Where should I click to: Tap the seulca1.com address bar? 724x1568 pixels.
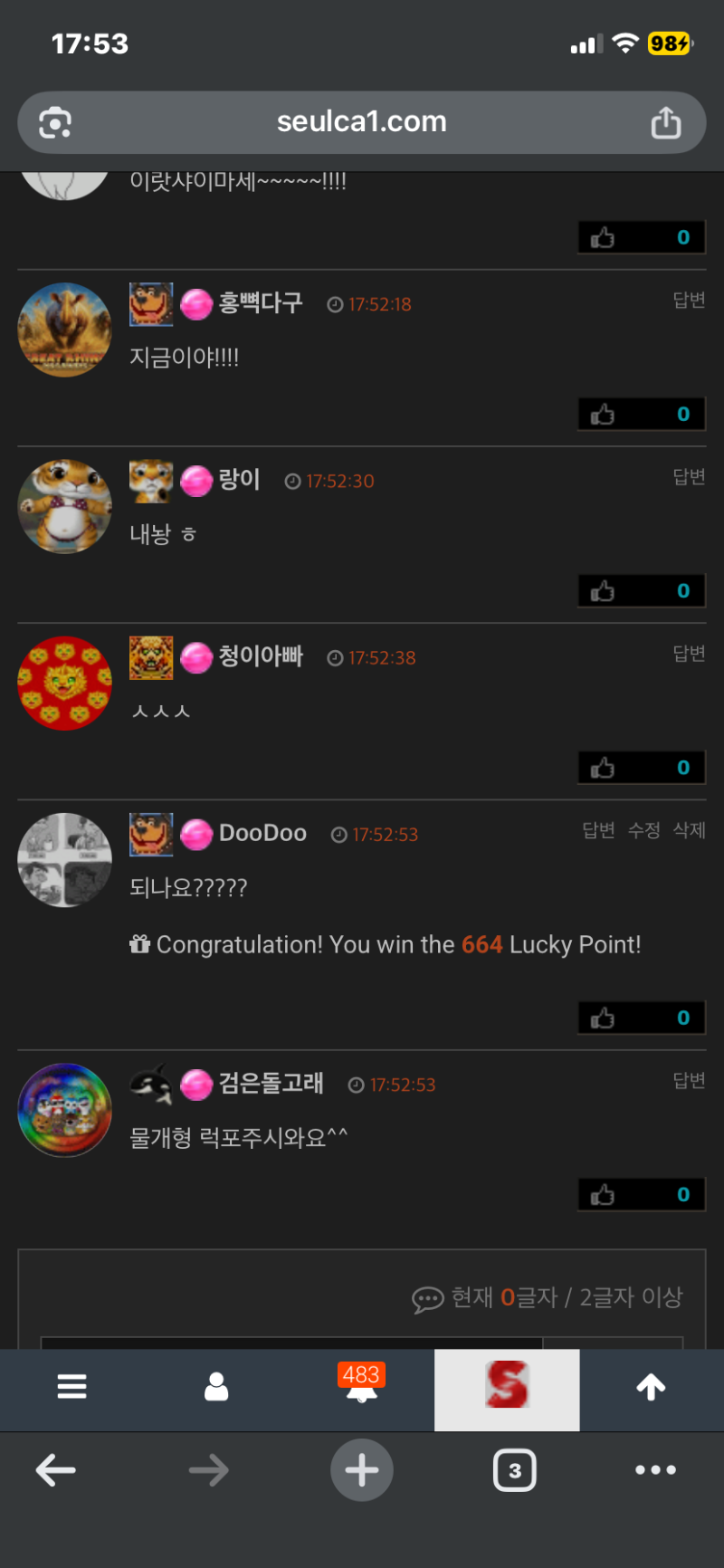coord(361,122)
